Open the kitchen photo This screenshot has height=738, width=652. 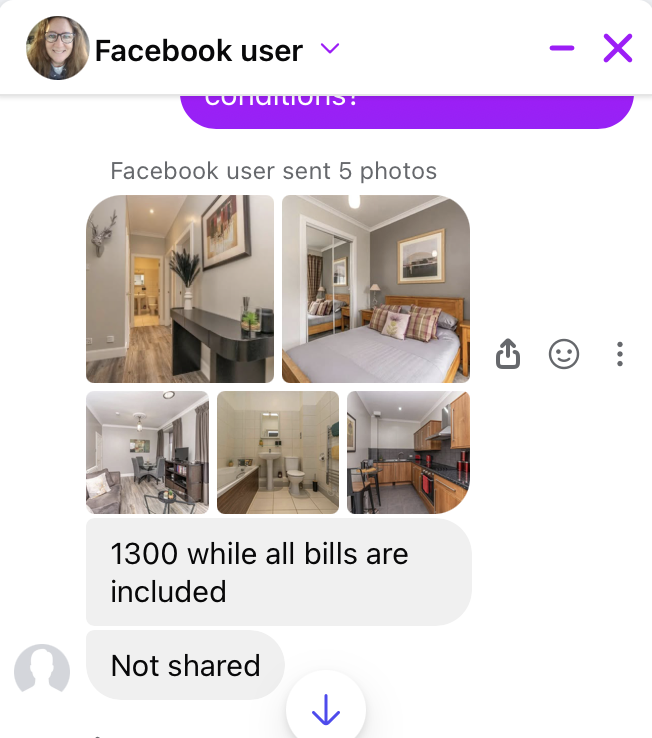[408, 452]
